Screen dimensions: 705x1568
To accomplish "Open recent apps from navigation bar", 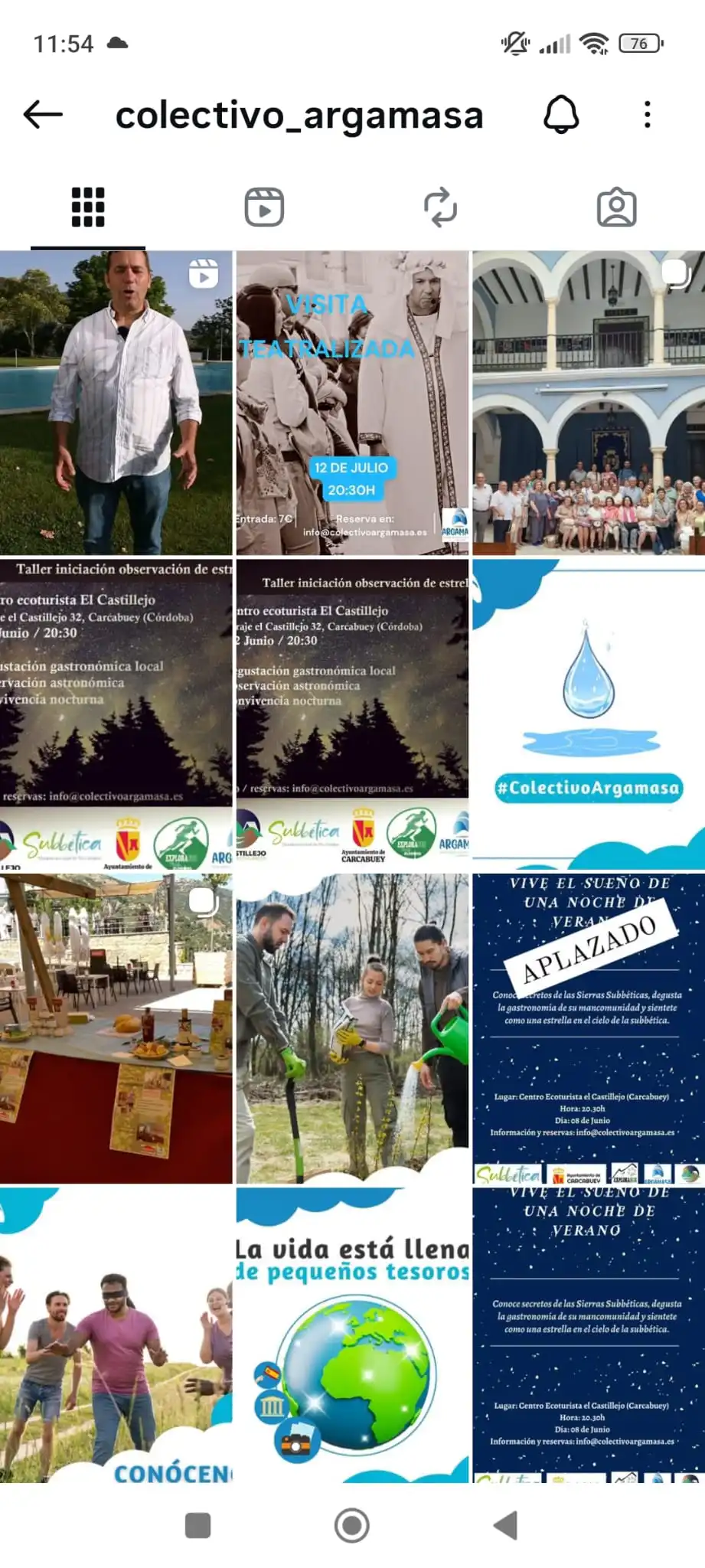I will (x=198, y=1525).
